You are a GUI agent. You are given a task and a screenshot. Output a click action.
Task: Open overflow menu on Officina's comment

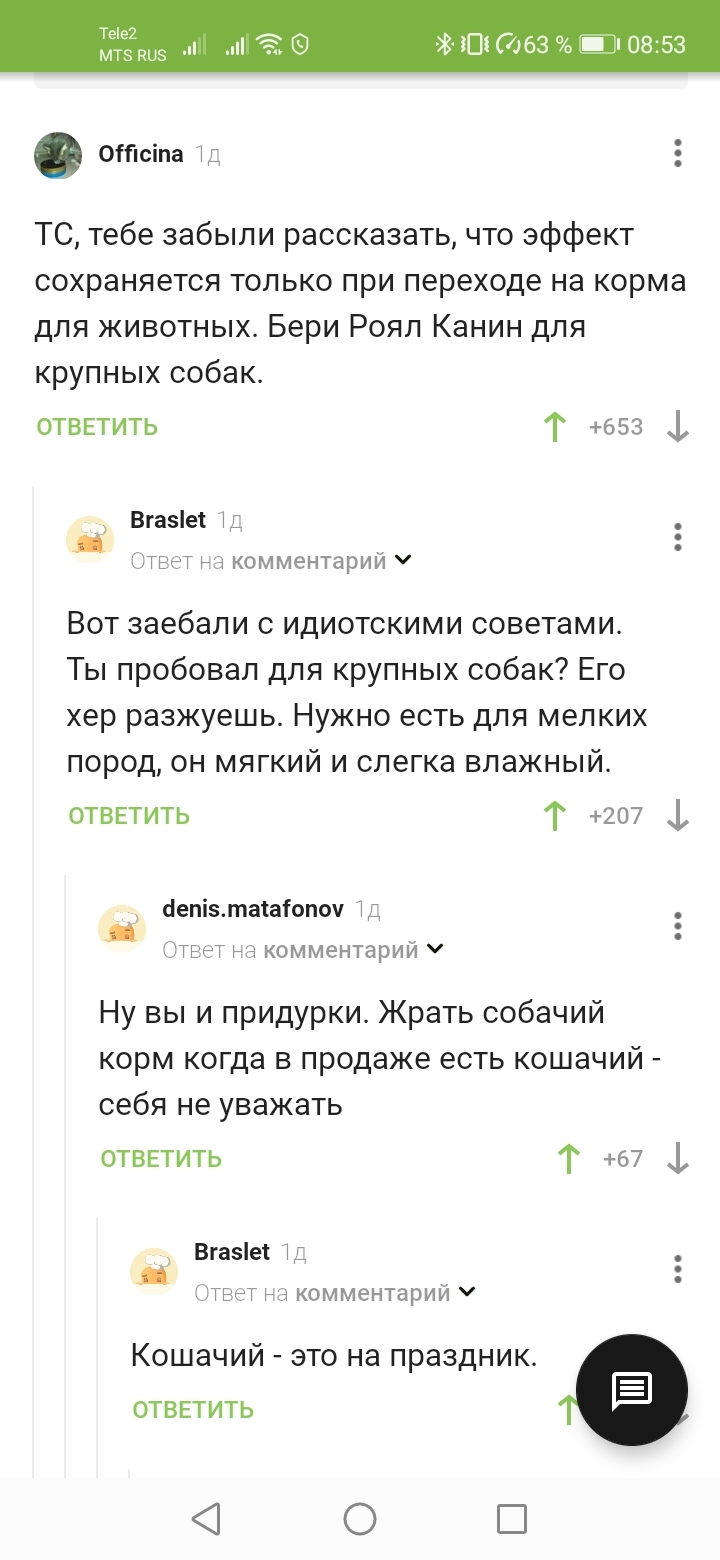[x=678, y=153]
